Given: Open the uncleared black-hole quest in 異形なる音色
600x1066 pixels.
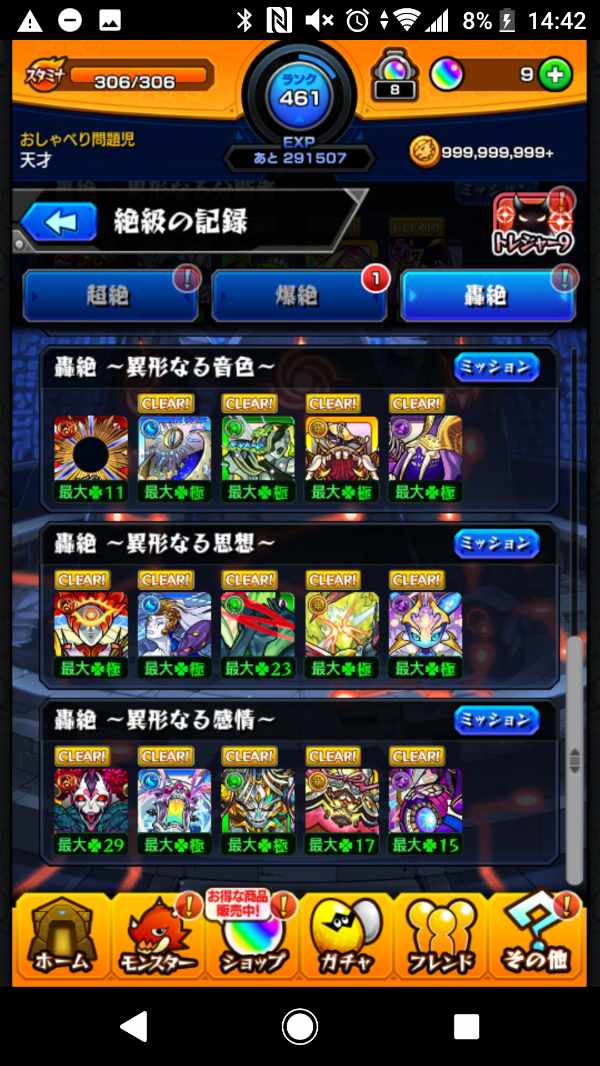Looking at the screenshot, I should point(91,448).
